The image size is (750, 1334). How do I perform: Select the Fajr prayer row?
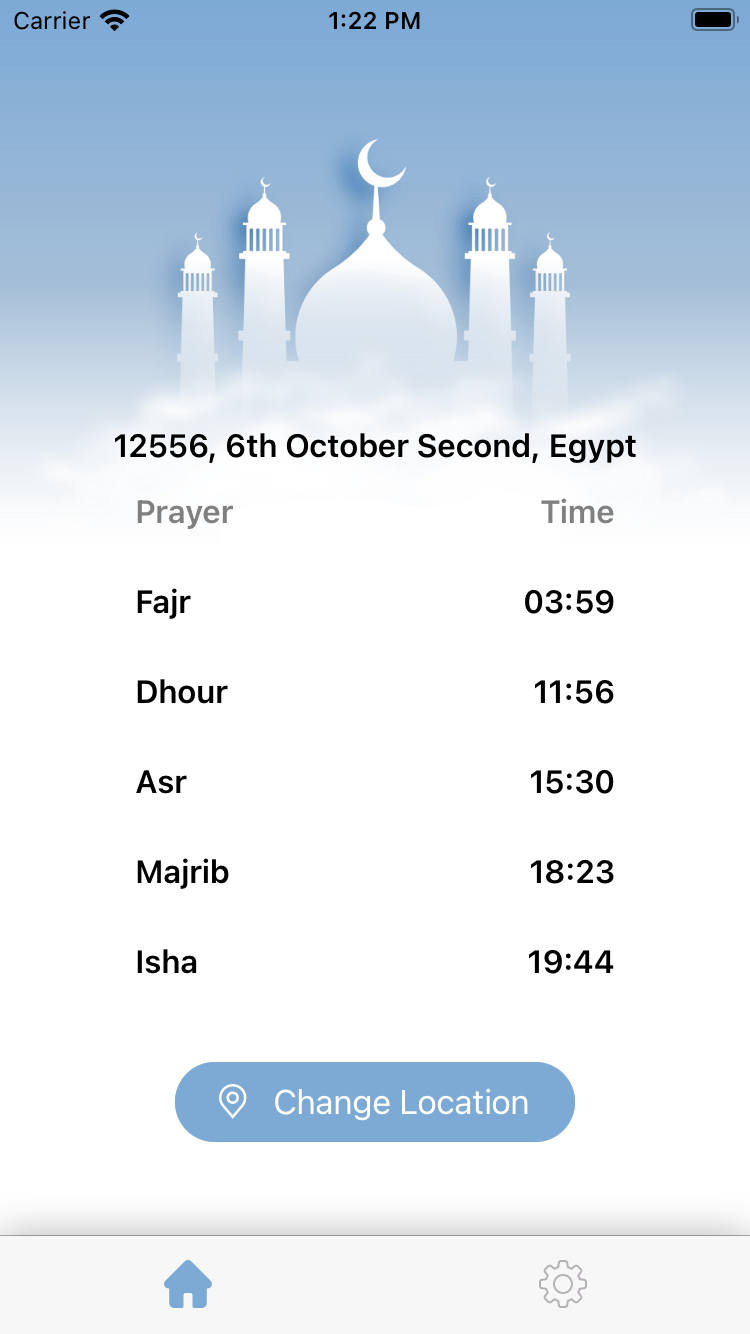point(162,602)
